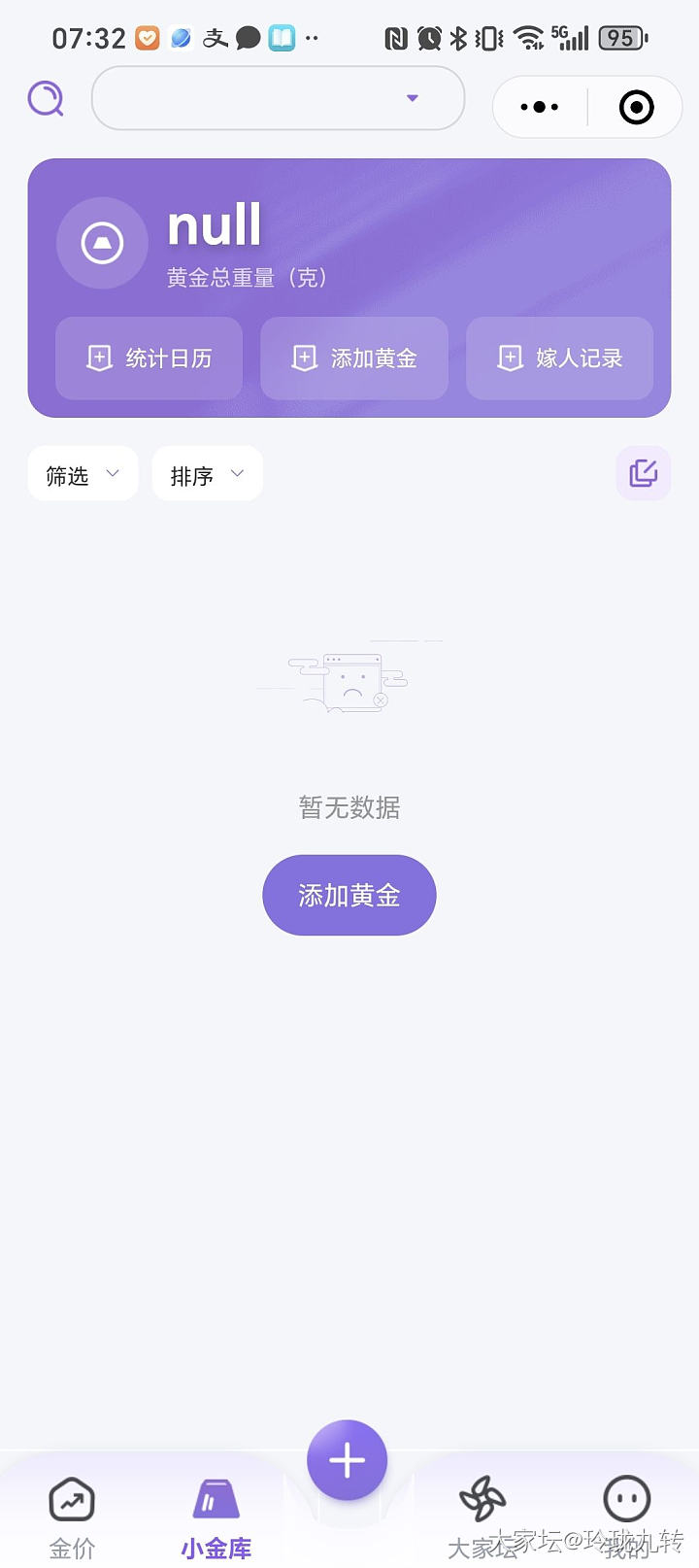Expand the 筛选 filter dropdown

pos(83,474)
